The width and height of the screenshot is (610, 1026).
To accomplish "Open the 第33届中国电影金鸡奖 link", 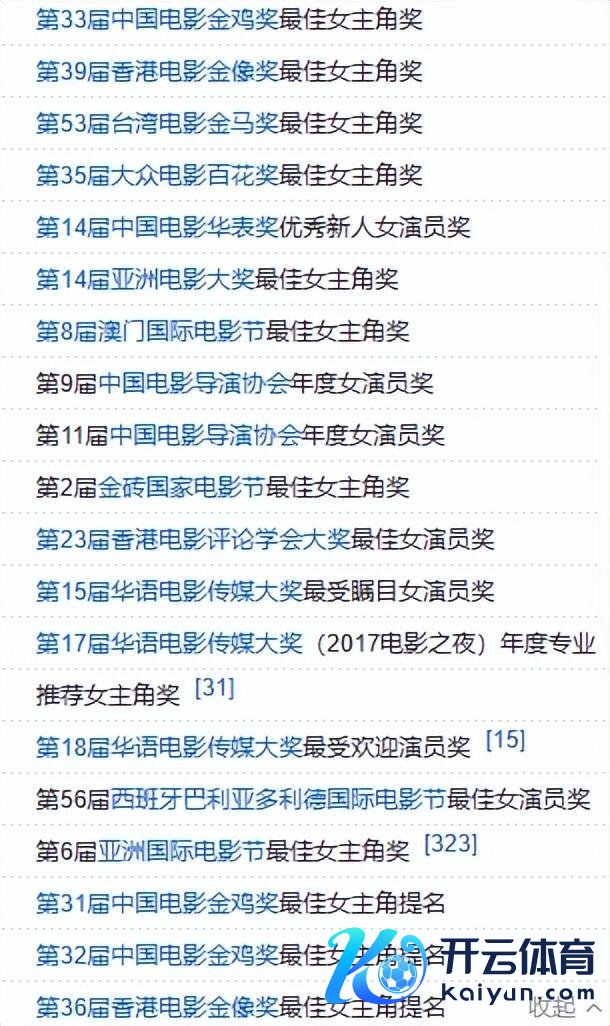I will [x=156, y=19].
